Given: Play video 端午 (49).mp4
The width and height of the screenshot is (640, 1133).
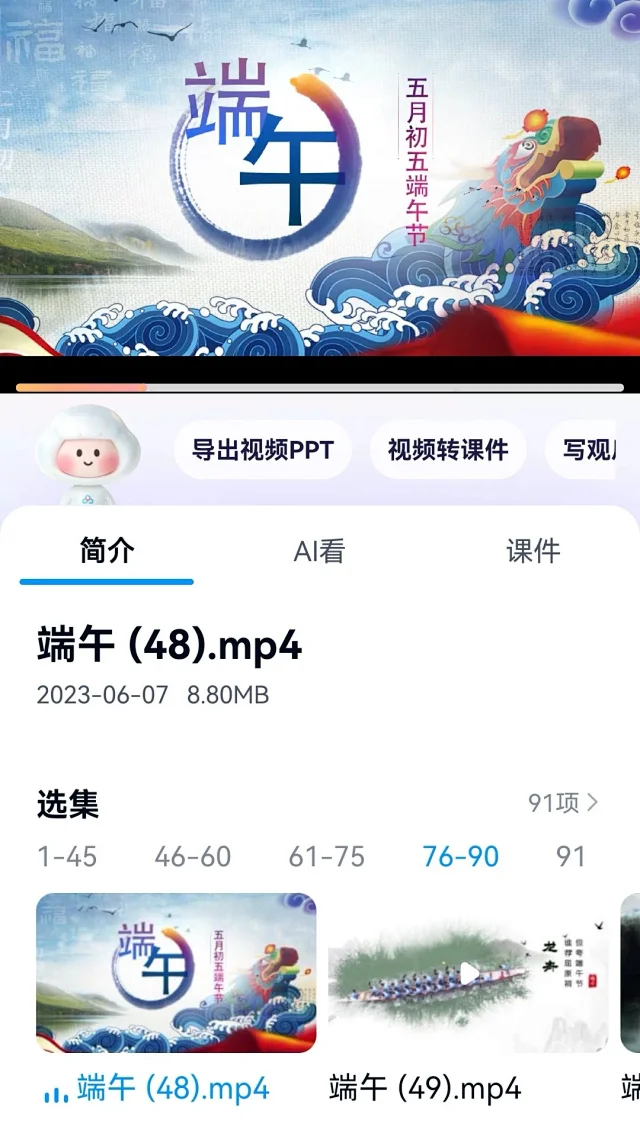Looking at the screenshot, I should pyautogui.click(x=468, y=973).
